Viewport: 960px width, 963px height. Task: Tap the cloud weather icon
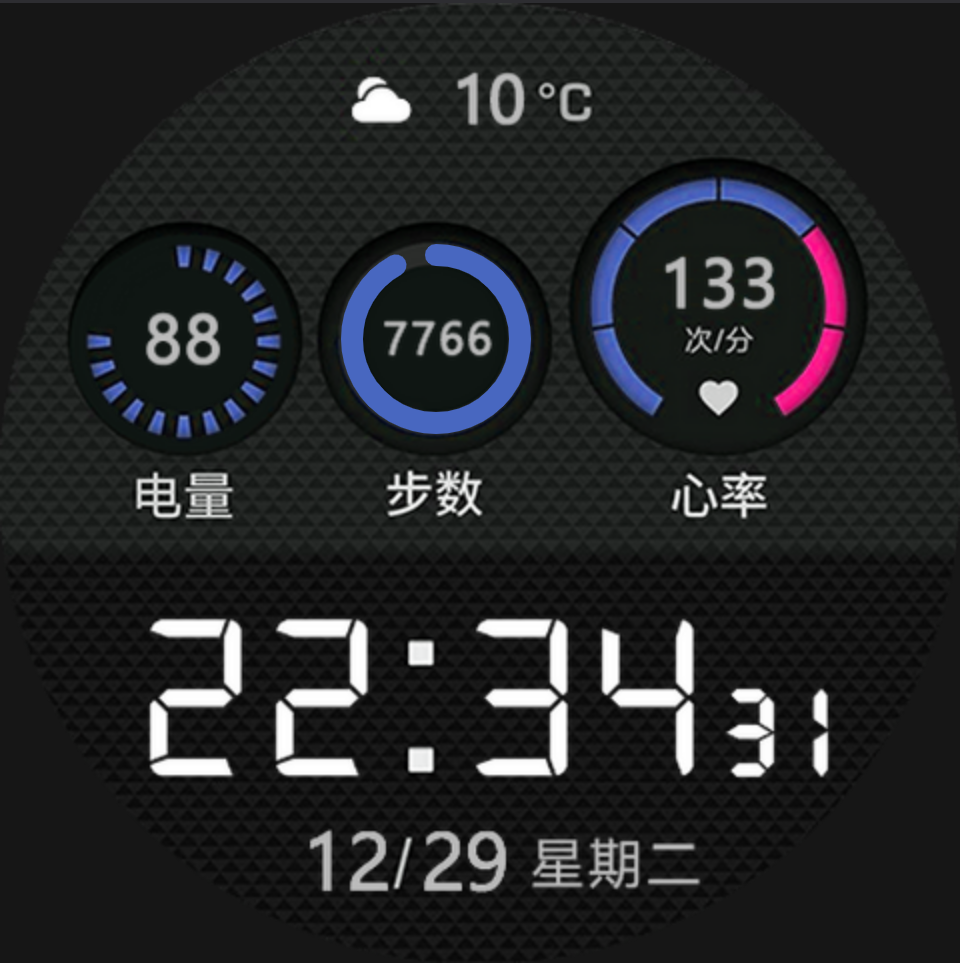378,98
